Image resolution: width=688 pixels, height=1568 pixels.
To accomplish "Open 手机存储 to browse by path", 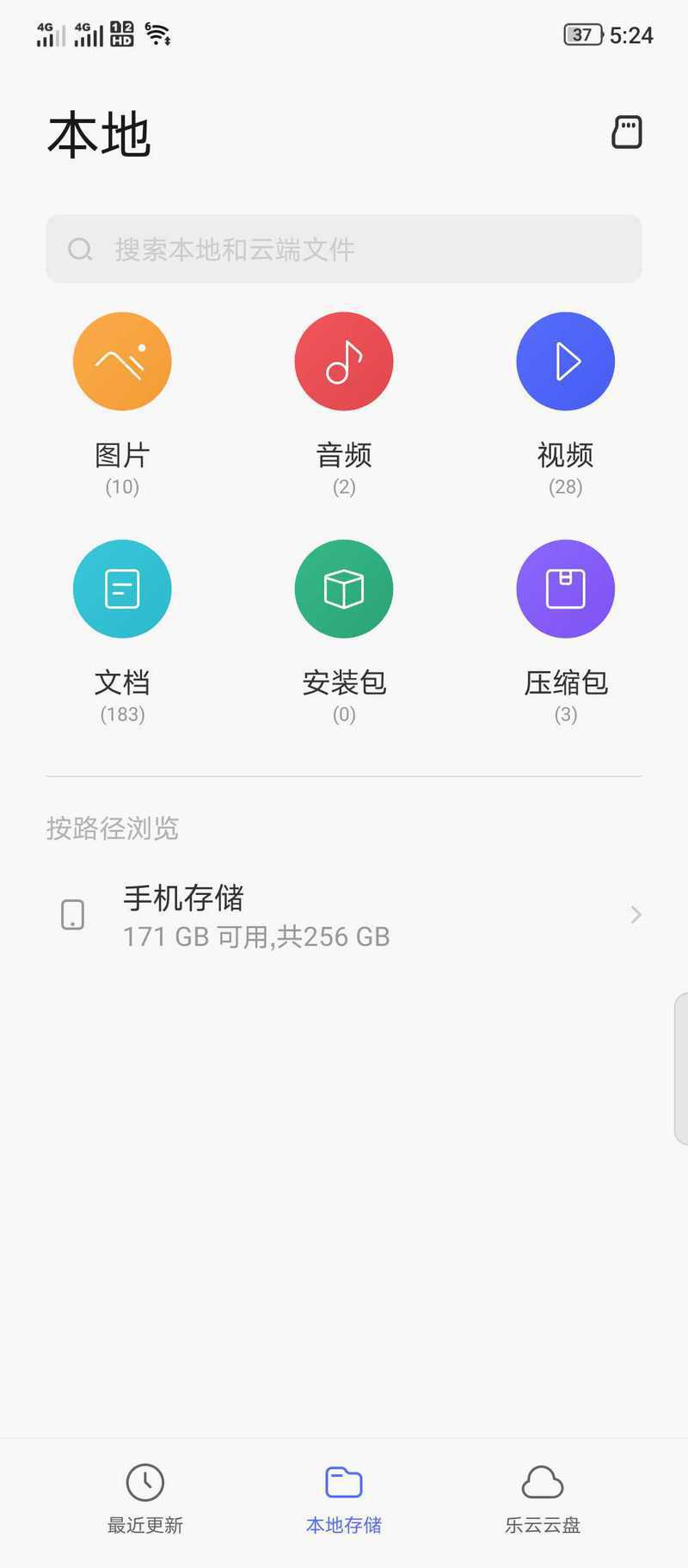I will click(x=344, y=915).
